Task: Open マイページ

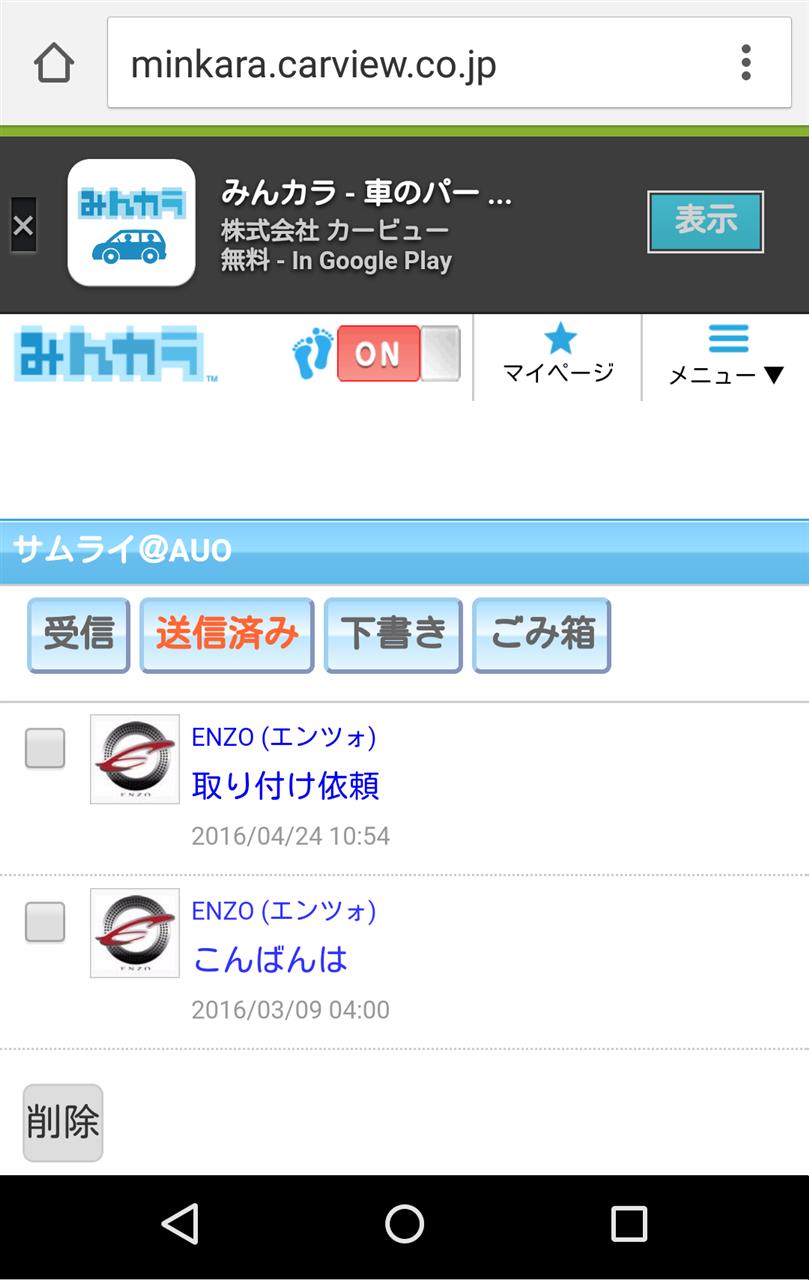Action: pos(558,355)
